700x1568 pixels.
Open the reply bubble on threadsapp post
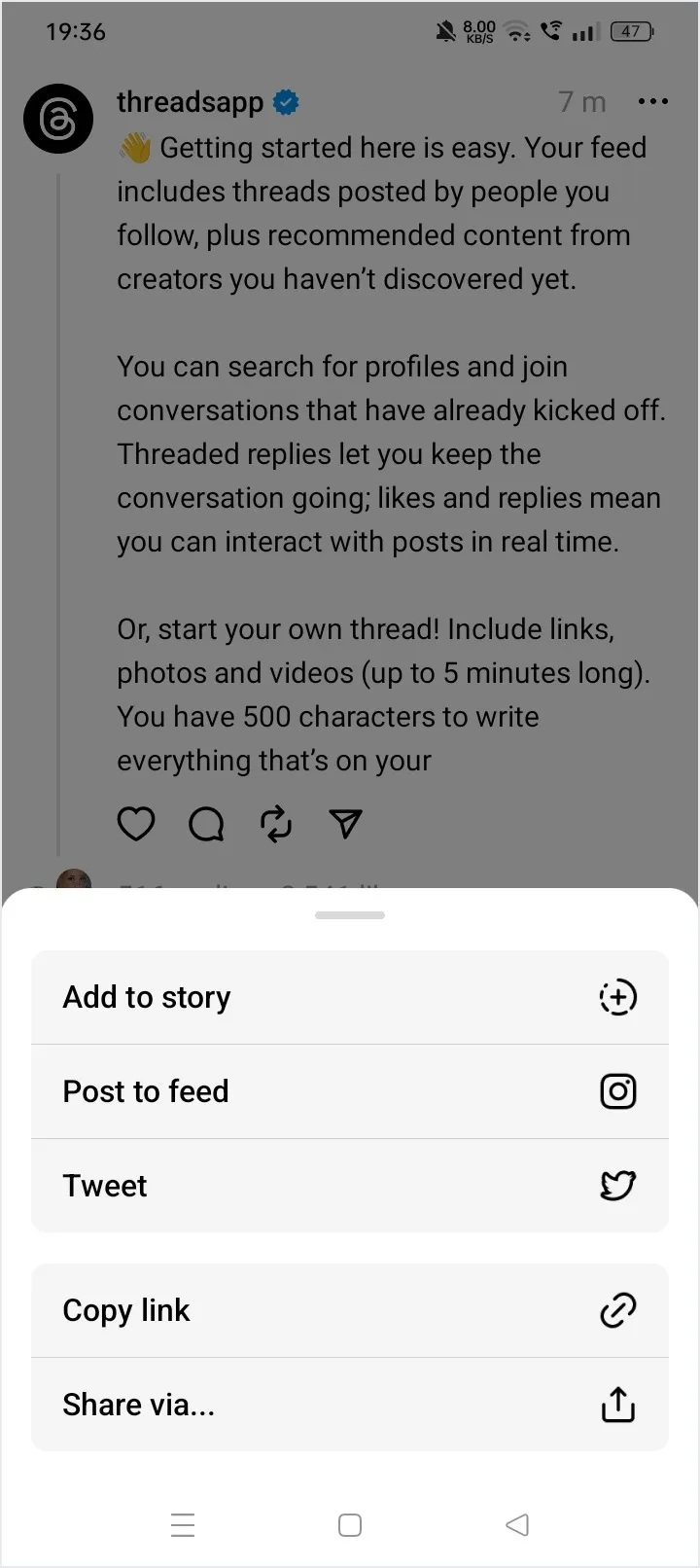point(206,824)
